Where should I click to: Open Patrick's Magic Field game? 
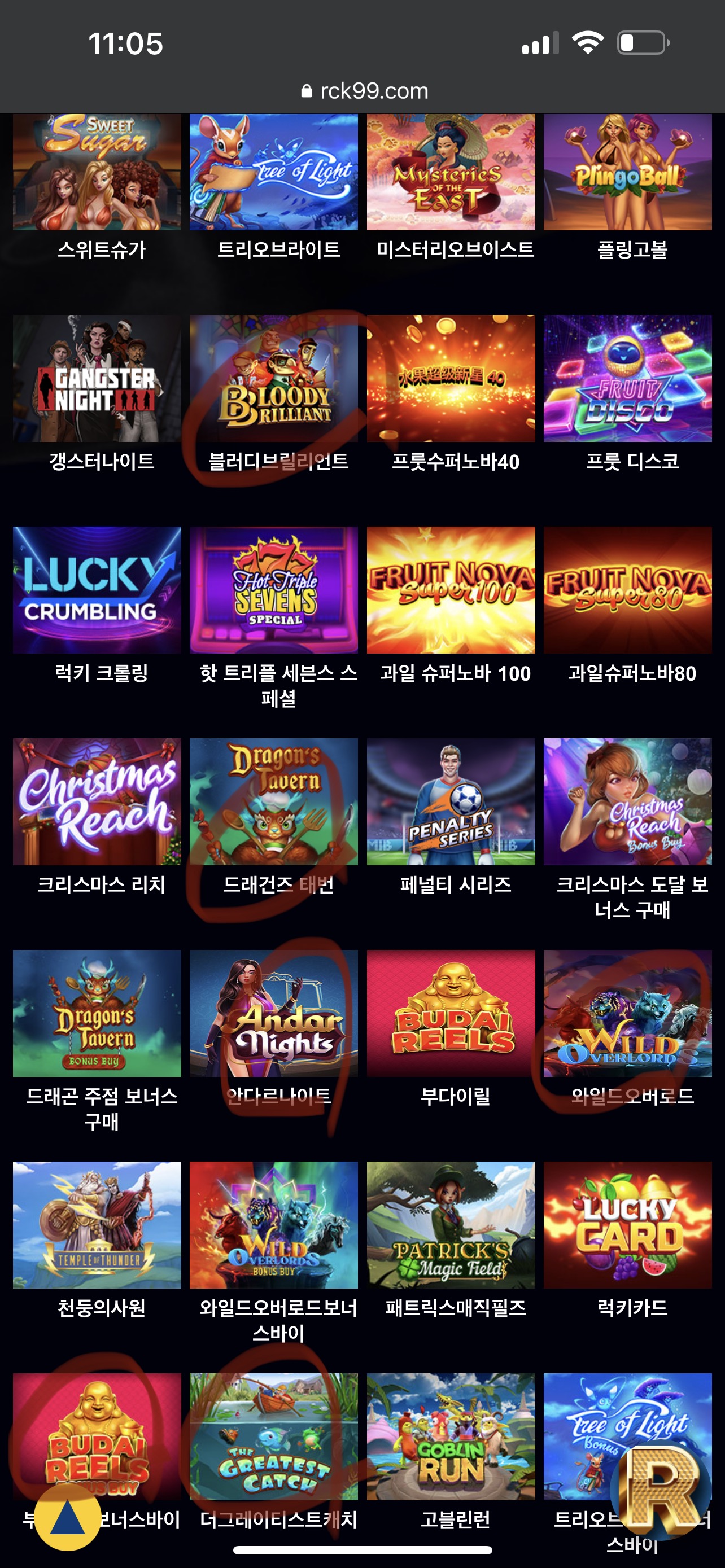[451, 1225]
